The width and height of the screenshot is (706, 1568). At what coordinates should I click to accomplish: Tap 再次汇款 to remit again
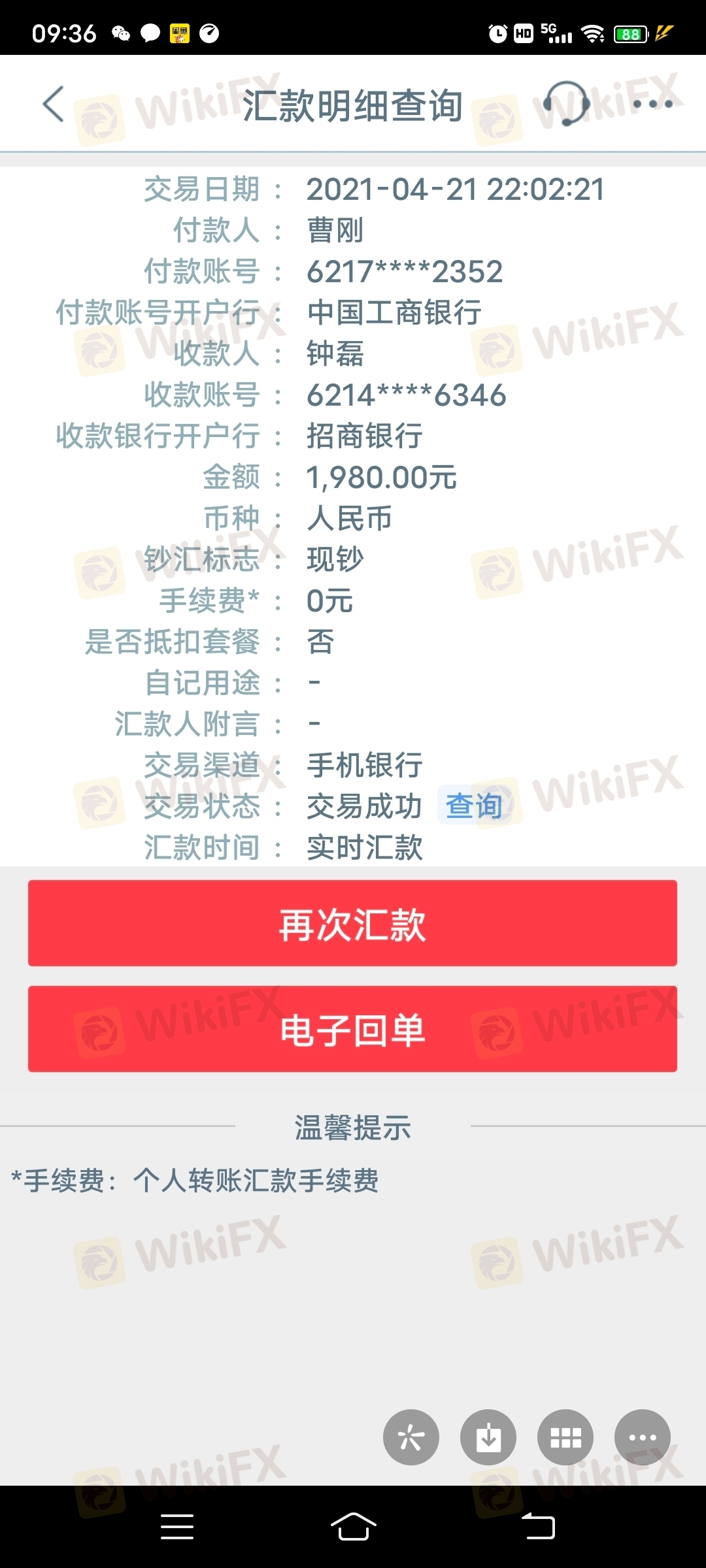coord(352,923)
